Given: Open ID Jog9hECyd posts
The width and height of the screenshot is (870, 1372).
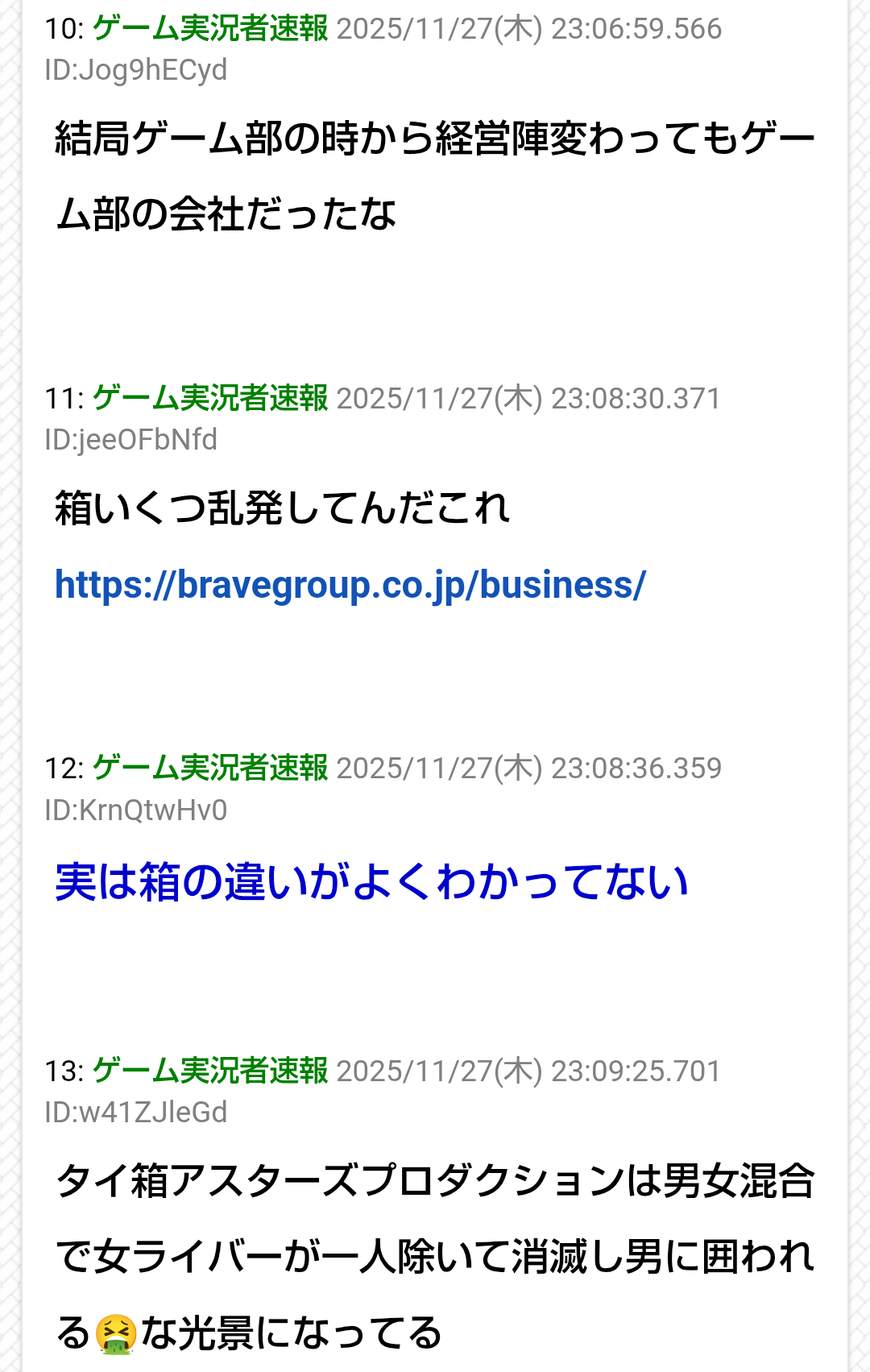Looking at the screenshot, I should pyautogui.click(x=135, y=70).
